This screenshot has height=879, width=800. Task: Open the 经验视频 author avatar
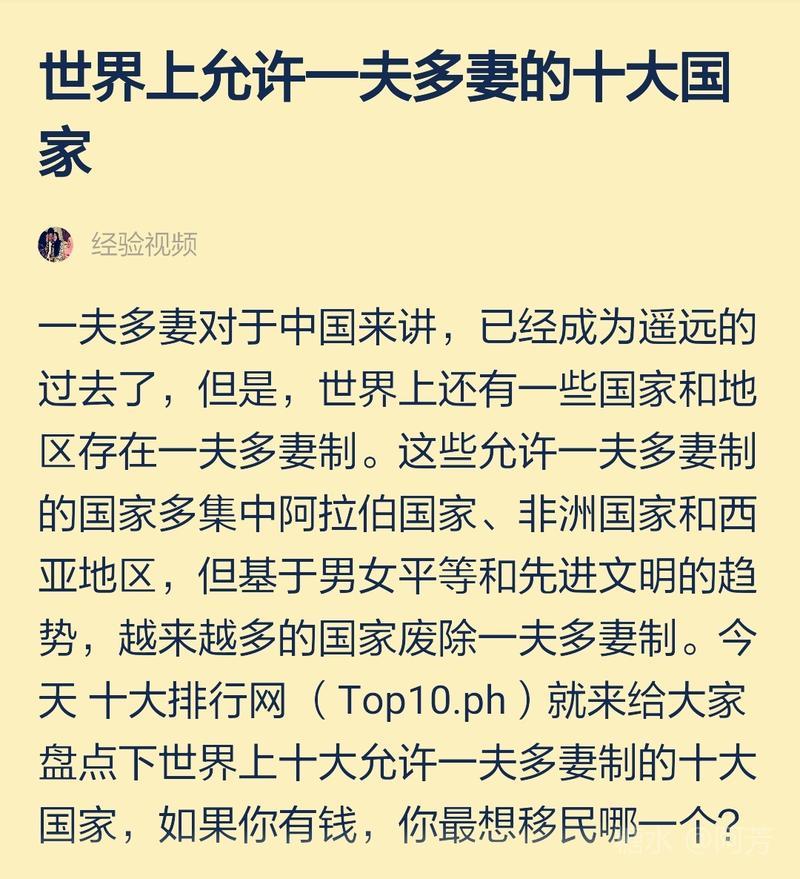[x=55, y=244]
